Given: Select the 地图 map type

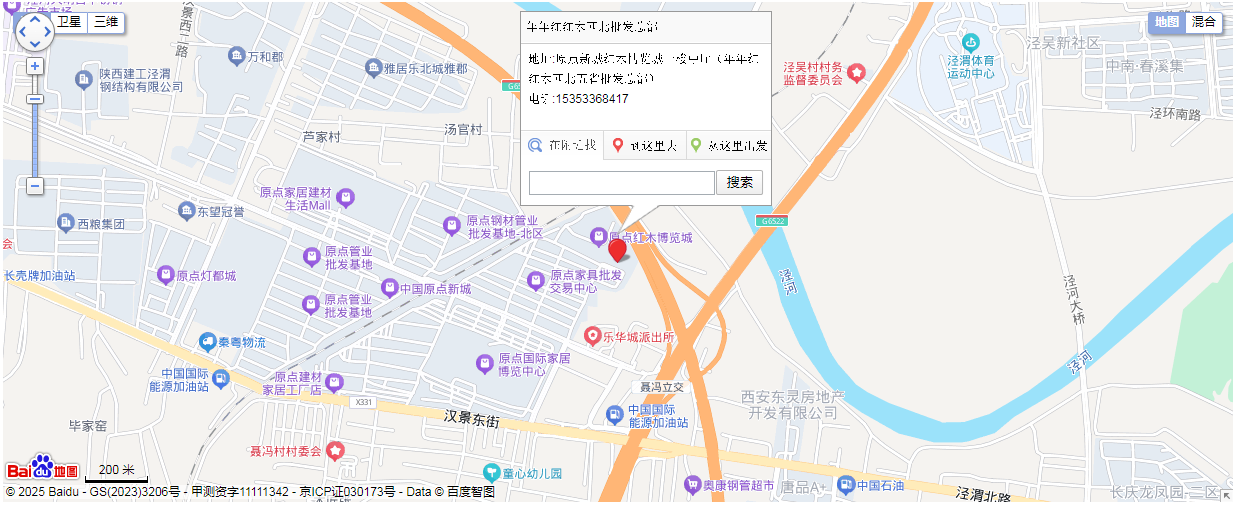Looking at the screenshot, I should click(x=1166, y=22).
